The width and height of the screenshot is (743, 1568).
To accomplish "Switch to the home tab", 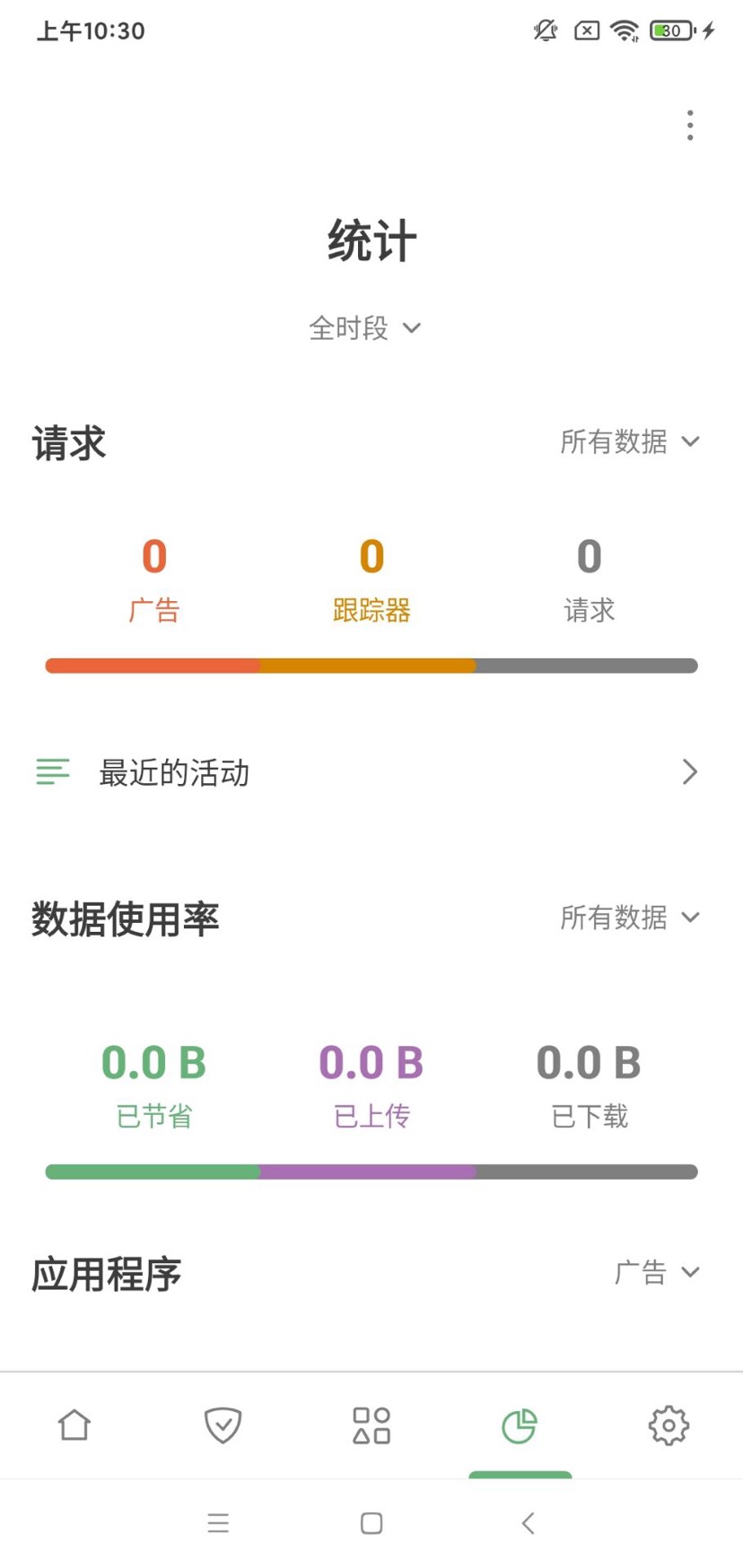I will click(x=74, y=1424).
